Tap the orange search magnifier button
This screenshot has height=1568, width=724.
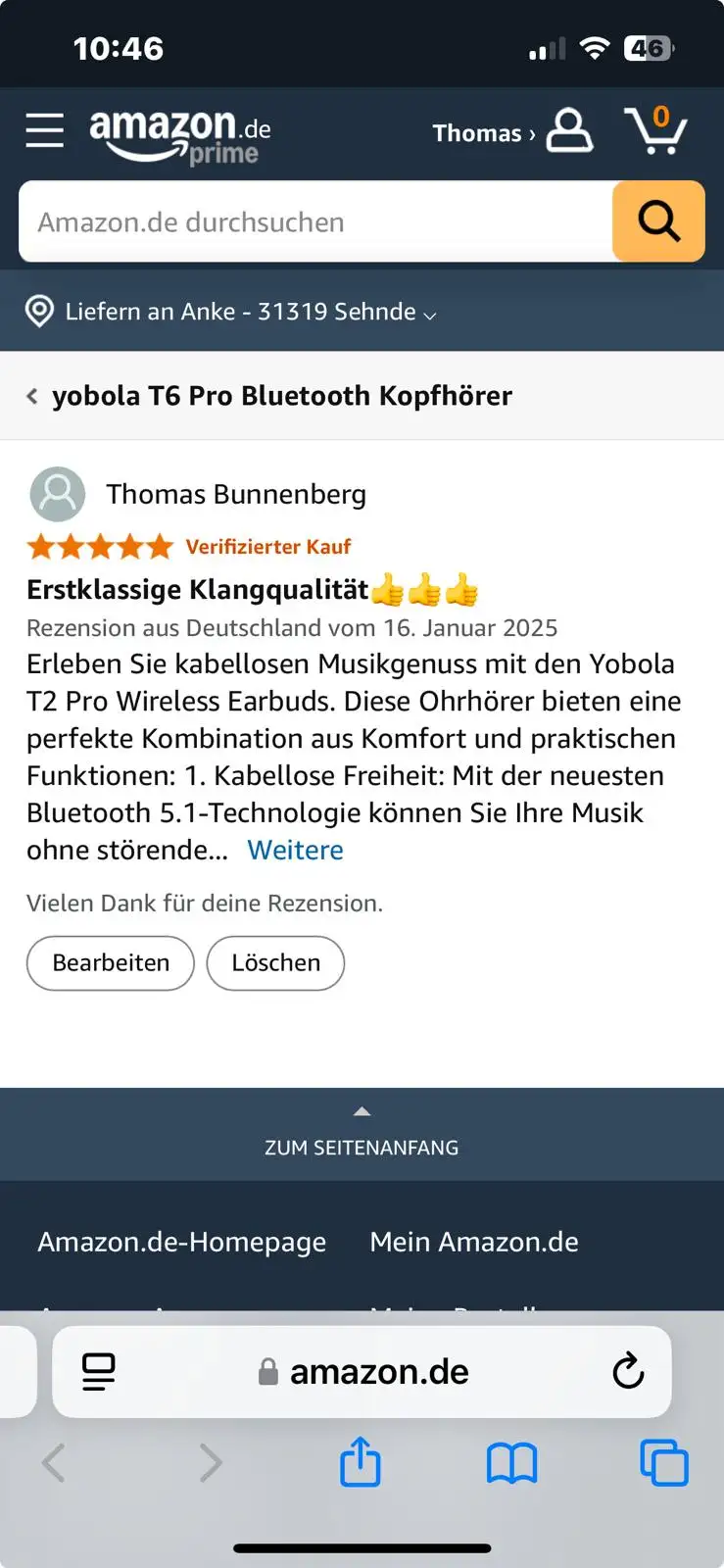coord(658,221)
